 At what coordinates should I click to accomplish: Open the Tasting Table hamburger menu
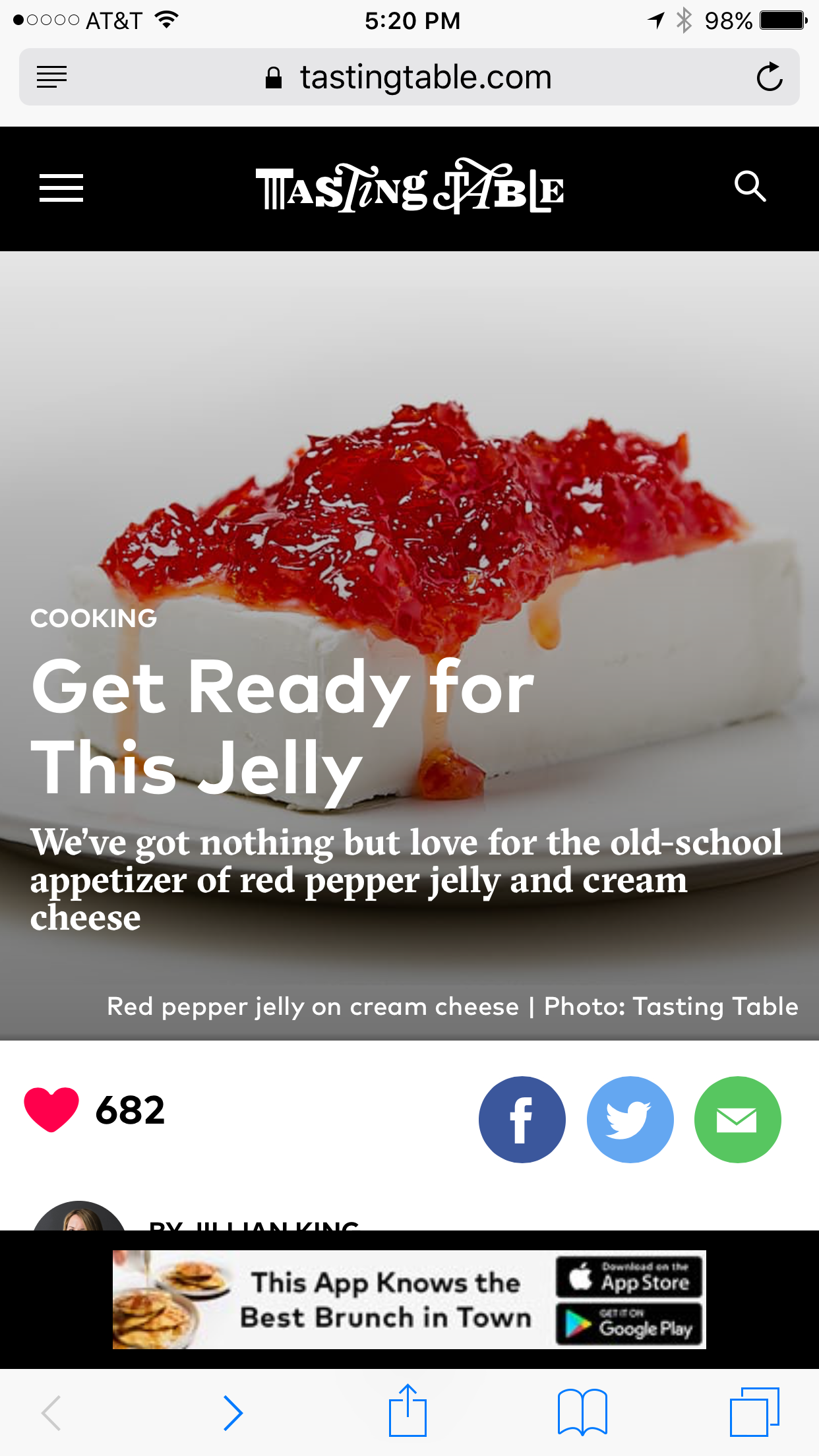pyautogui.click(x=61, y=188)
